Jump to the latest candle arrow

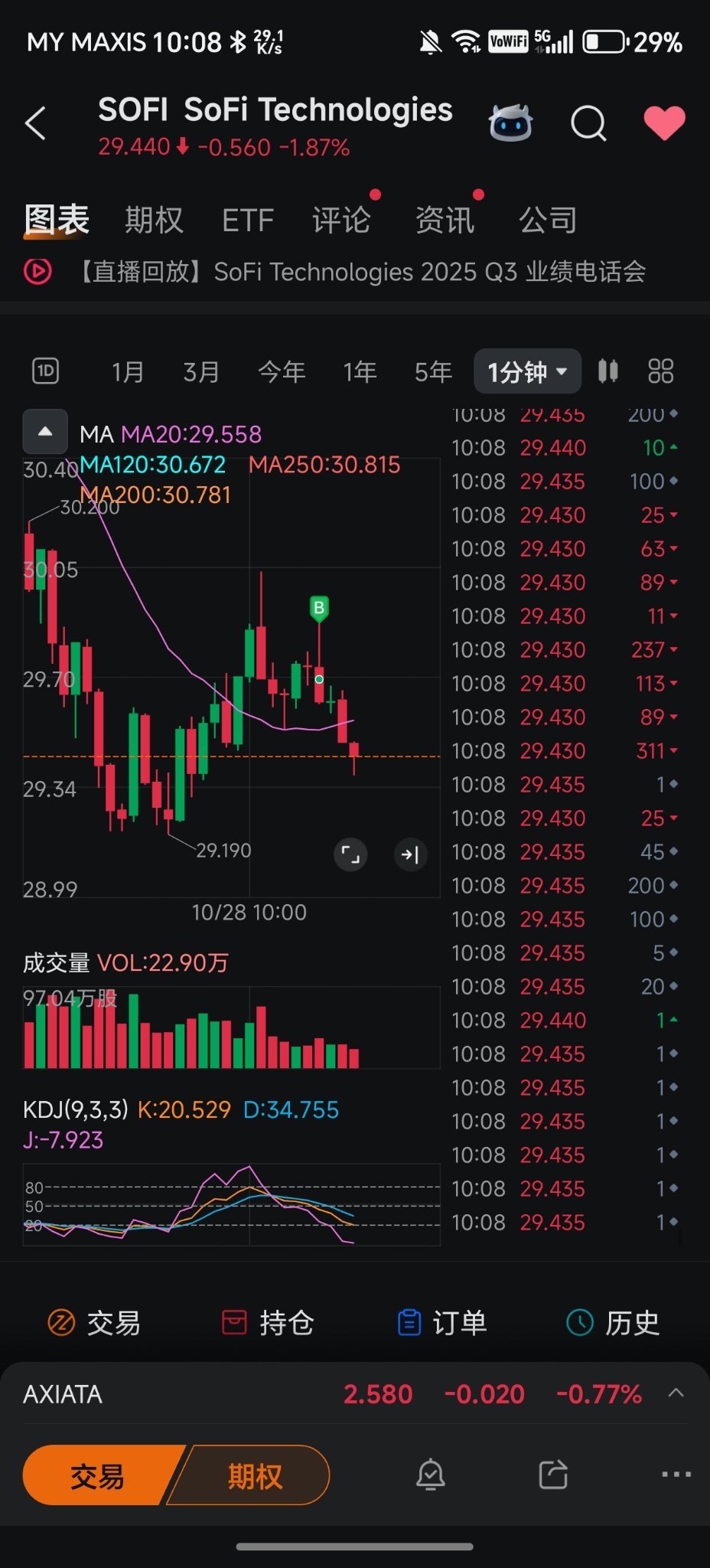(x=410, y=854)
